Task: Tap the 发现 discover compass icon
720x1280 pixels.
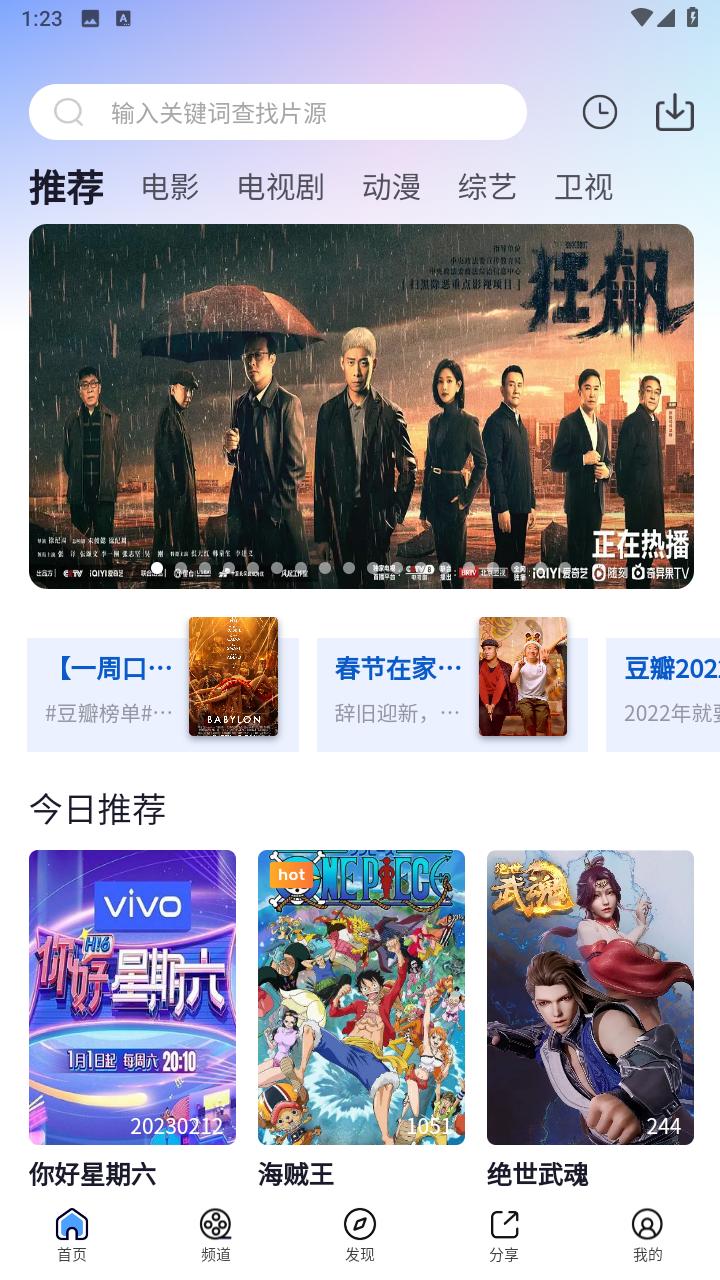Action: coord(360,1224)
